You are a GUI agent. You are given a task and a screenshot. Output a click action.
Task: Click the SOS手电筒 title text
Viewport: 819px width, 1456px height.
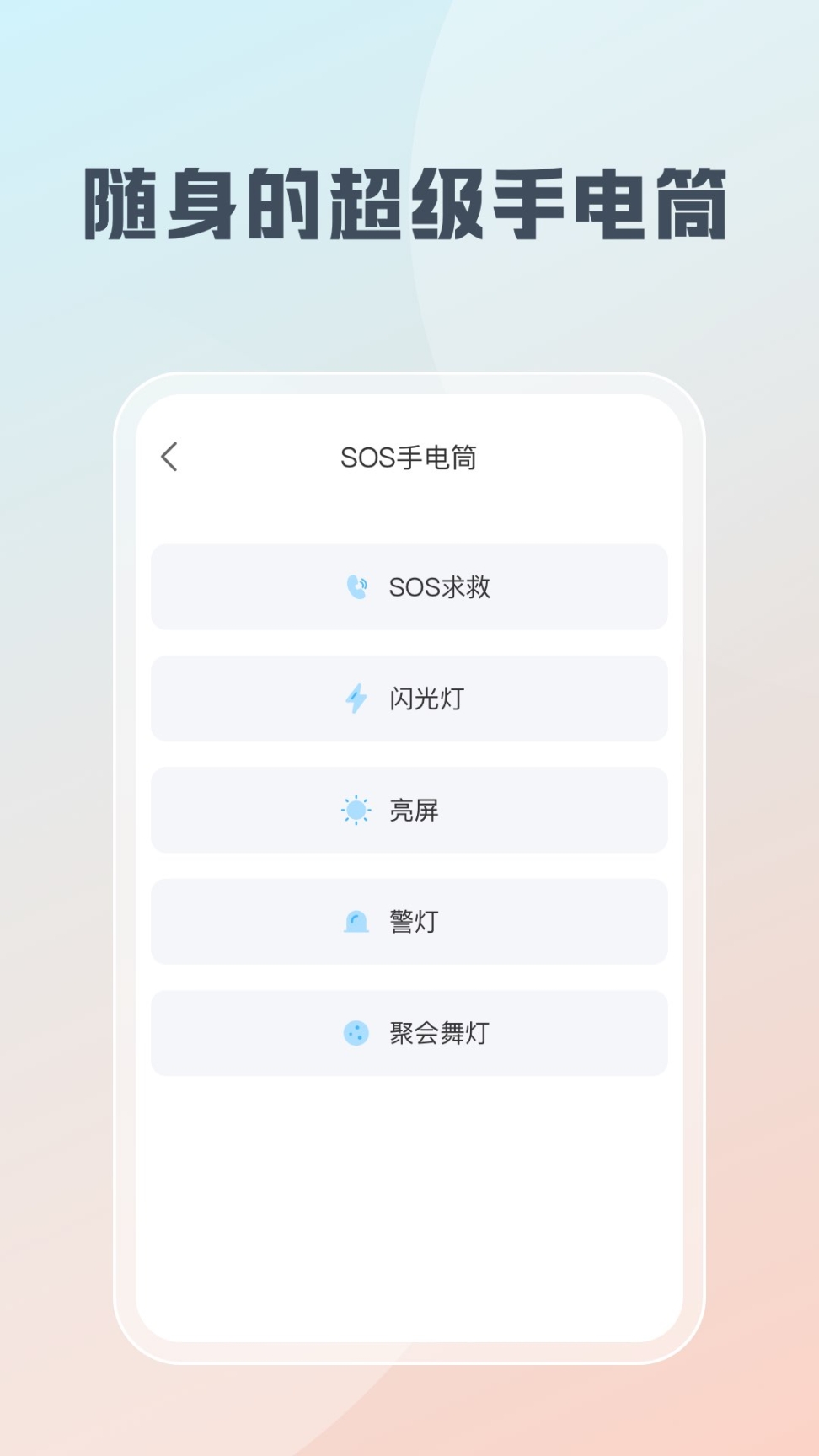click(x=409, y=458)
